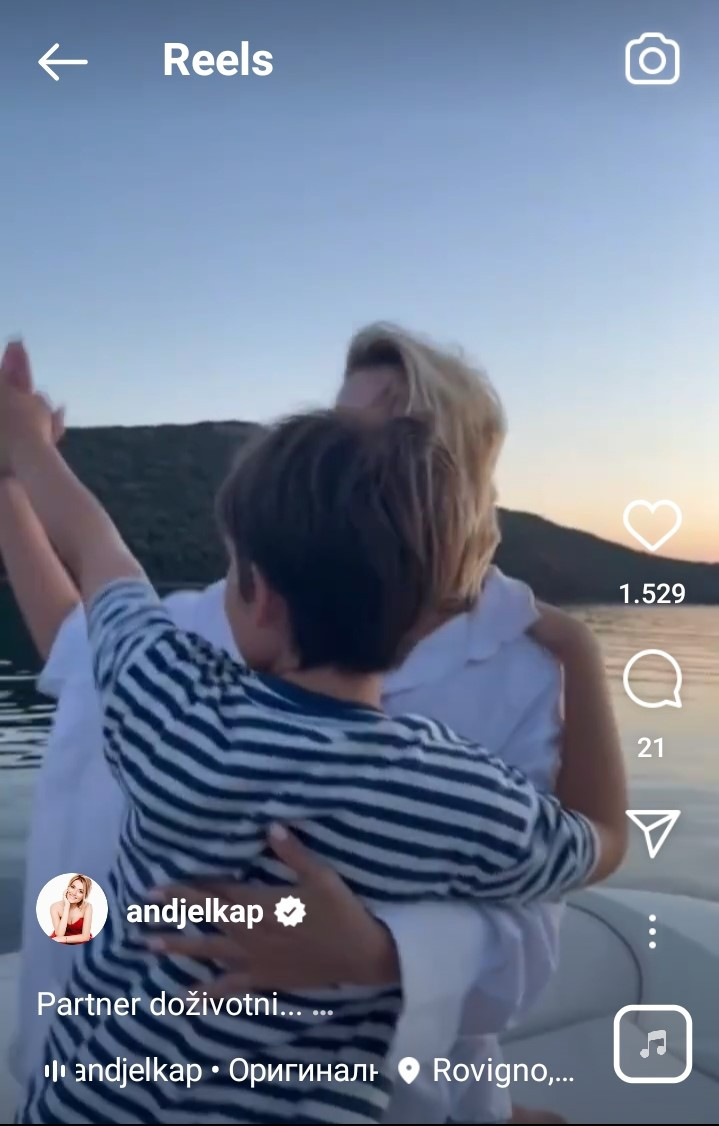Go back from Reels
Screen dimensions: 719x1126
coord(62,62)
